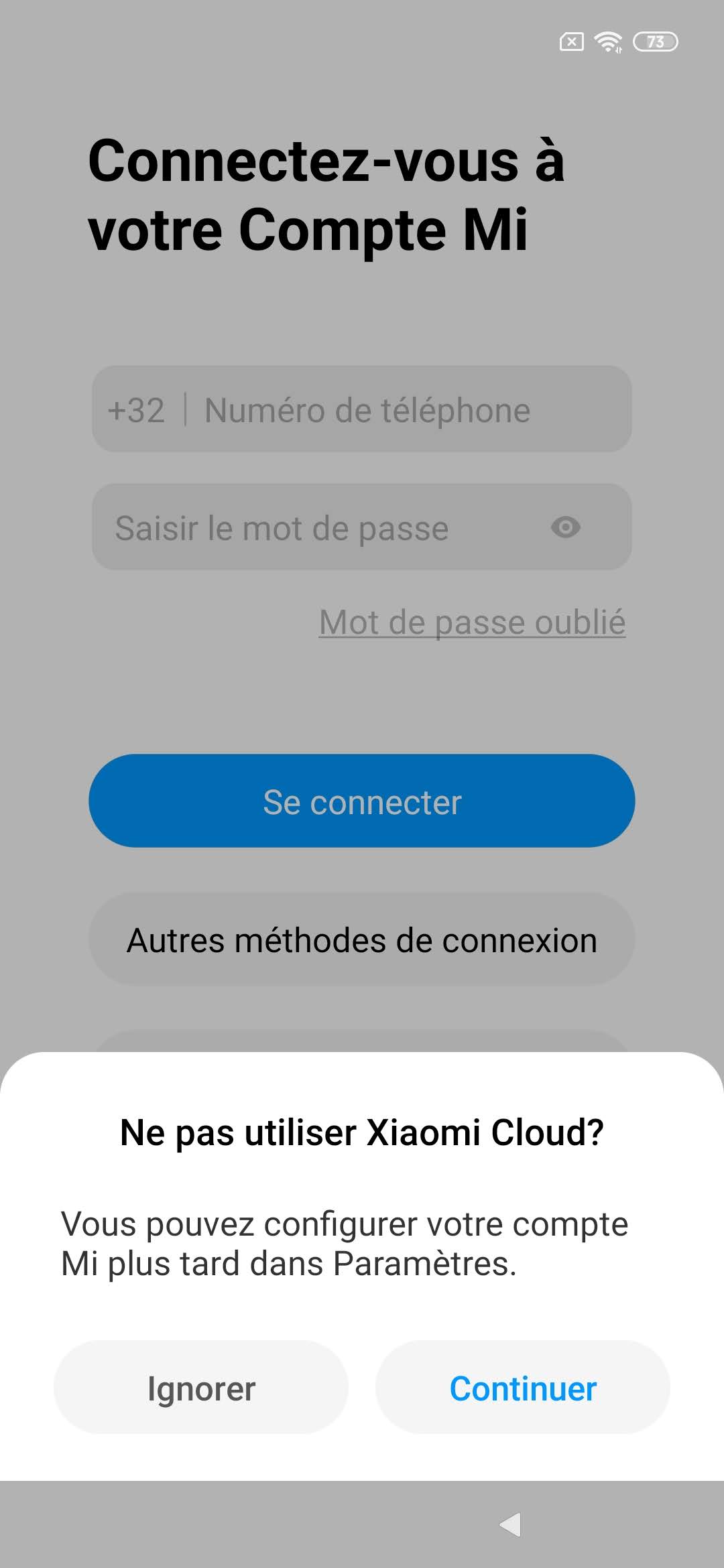The width and height of the screenshot is (724, 1568).
Task: Tap Ignorer to skip Xiaomi Cloud
Action: click(201, 1388)
